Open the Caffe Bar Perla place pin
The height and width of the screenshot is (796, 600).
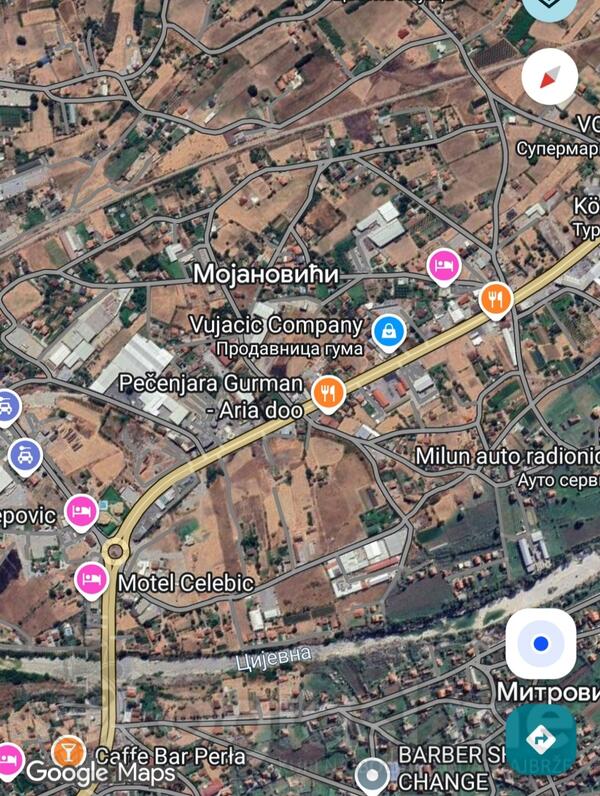point(68,751)
